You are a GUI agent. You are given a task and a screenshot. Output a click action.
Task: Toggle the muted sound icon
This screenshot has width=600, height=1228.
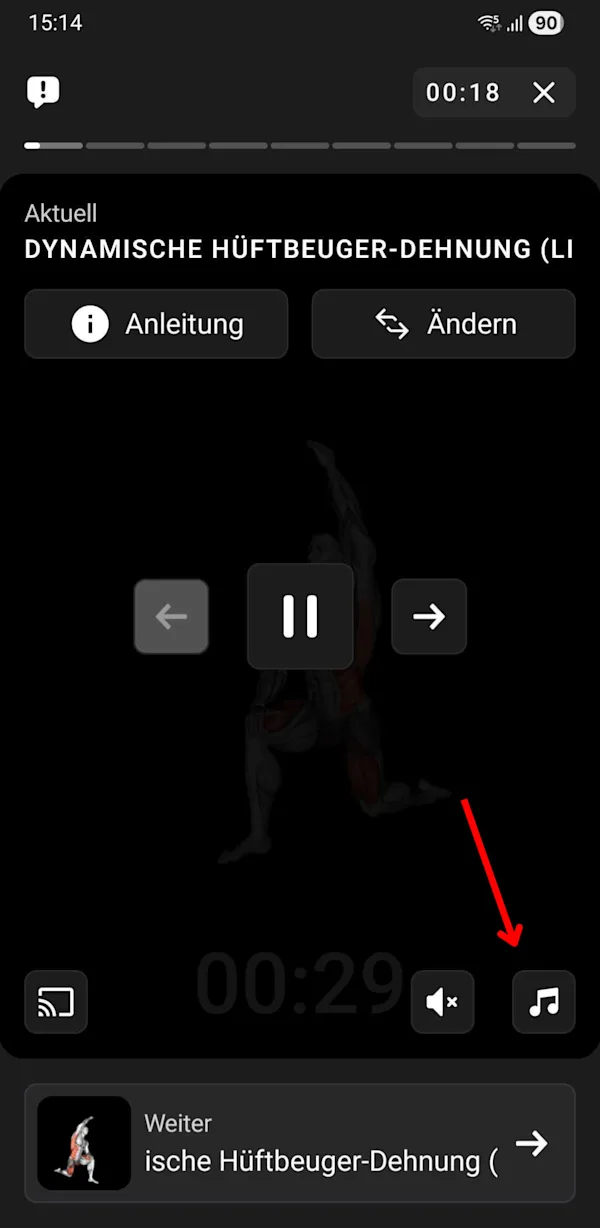(x=443, y=1001)
